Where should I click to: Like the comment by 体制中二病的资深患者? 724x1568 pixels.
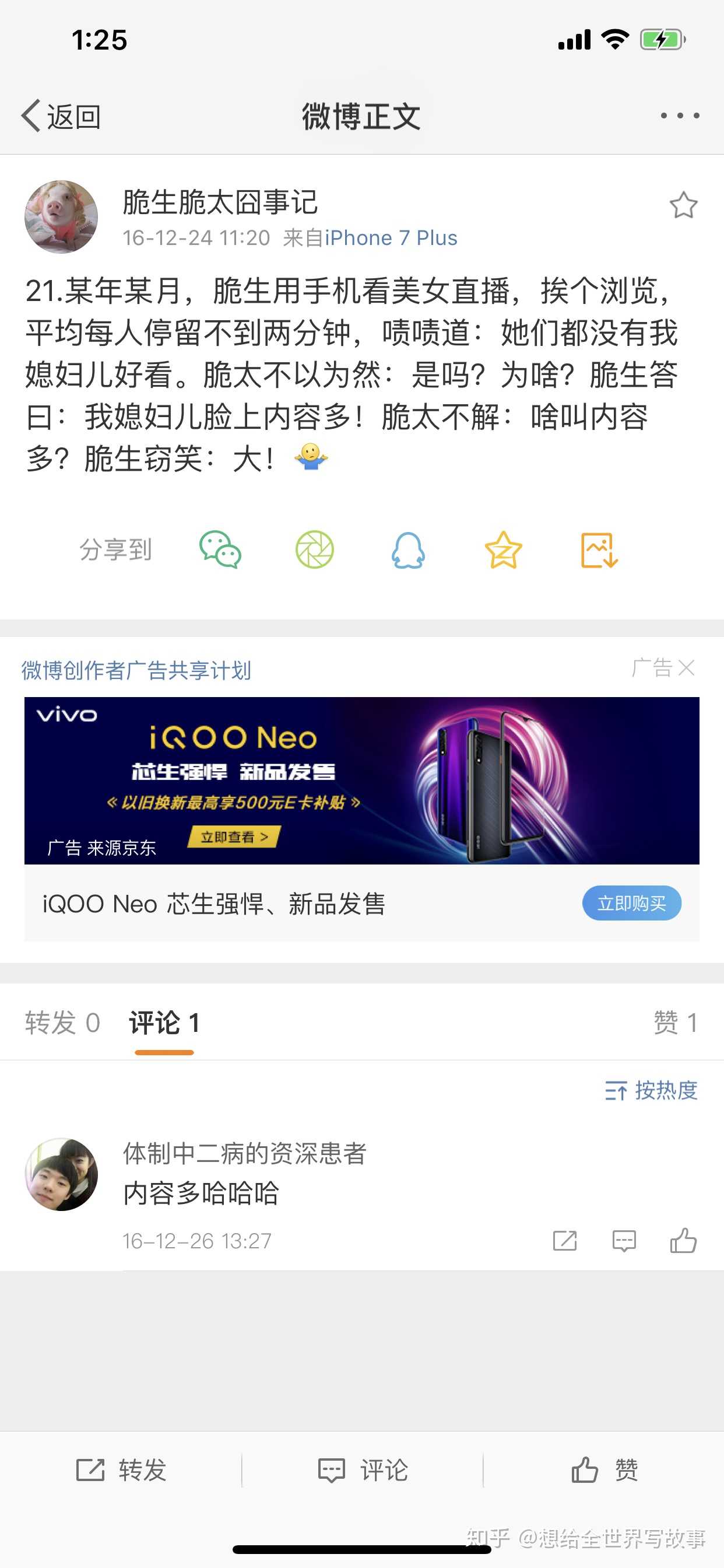tap(683, 1241)
